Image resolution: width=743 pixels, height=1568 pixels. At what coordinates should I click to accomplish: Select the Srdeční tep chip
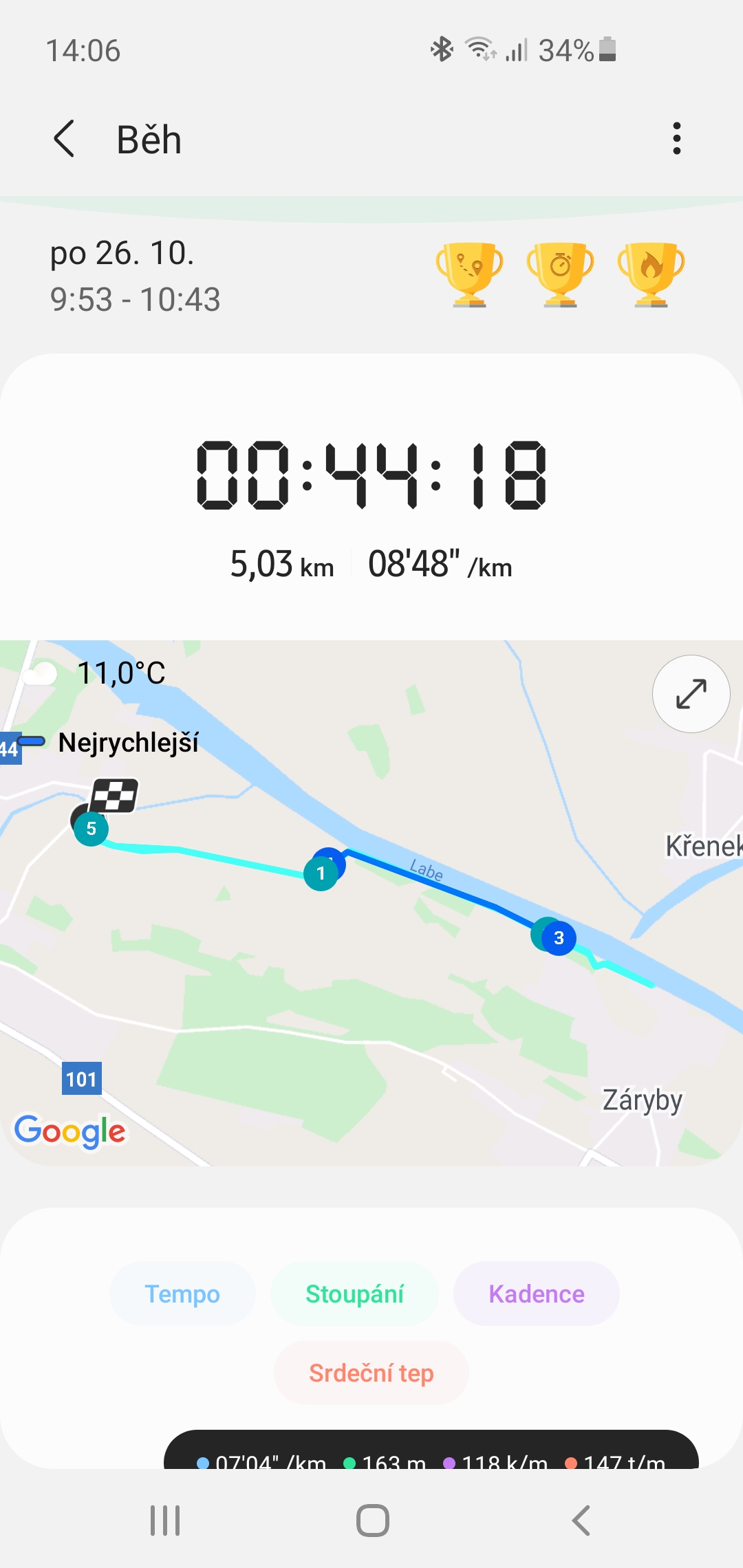[371, 1373]
